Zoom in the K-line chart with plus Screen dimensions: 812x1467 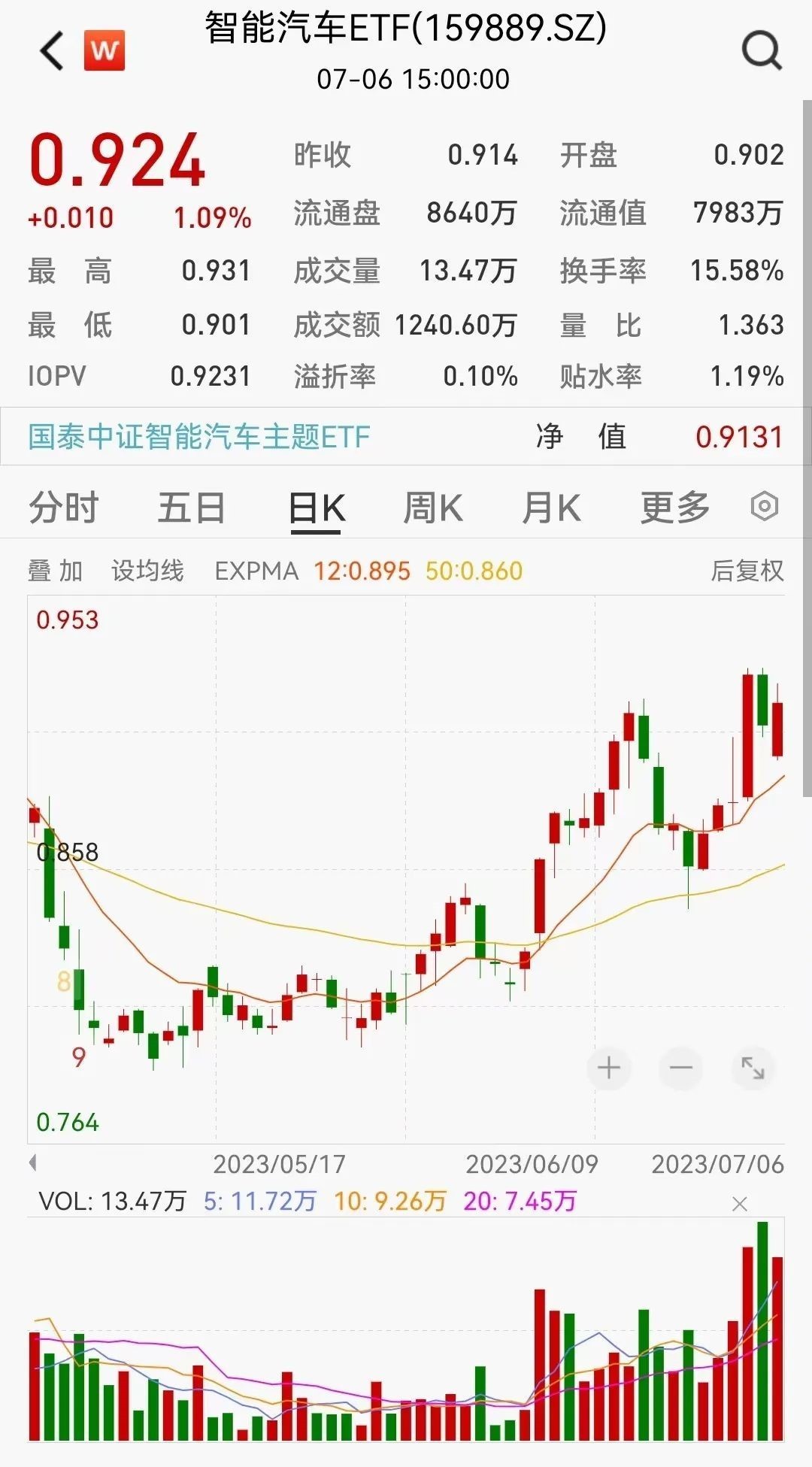[x=609, y=1068]
